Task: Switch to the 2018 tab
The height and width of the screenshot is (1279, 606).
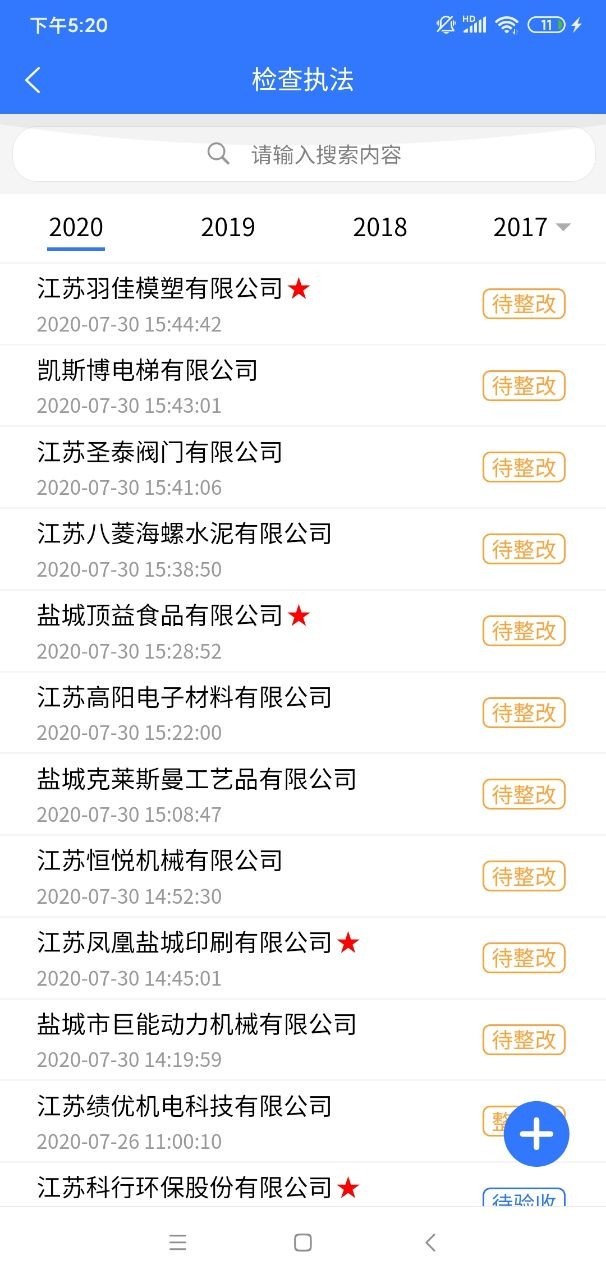Action: 380,227
